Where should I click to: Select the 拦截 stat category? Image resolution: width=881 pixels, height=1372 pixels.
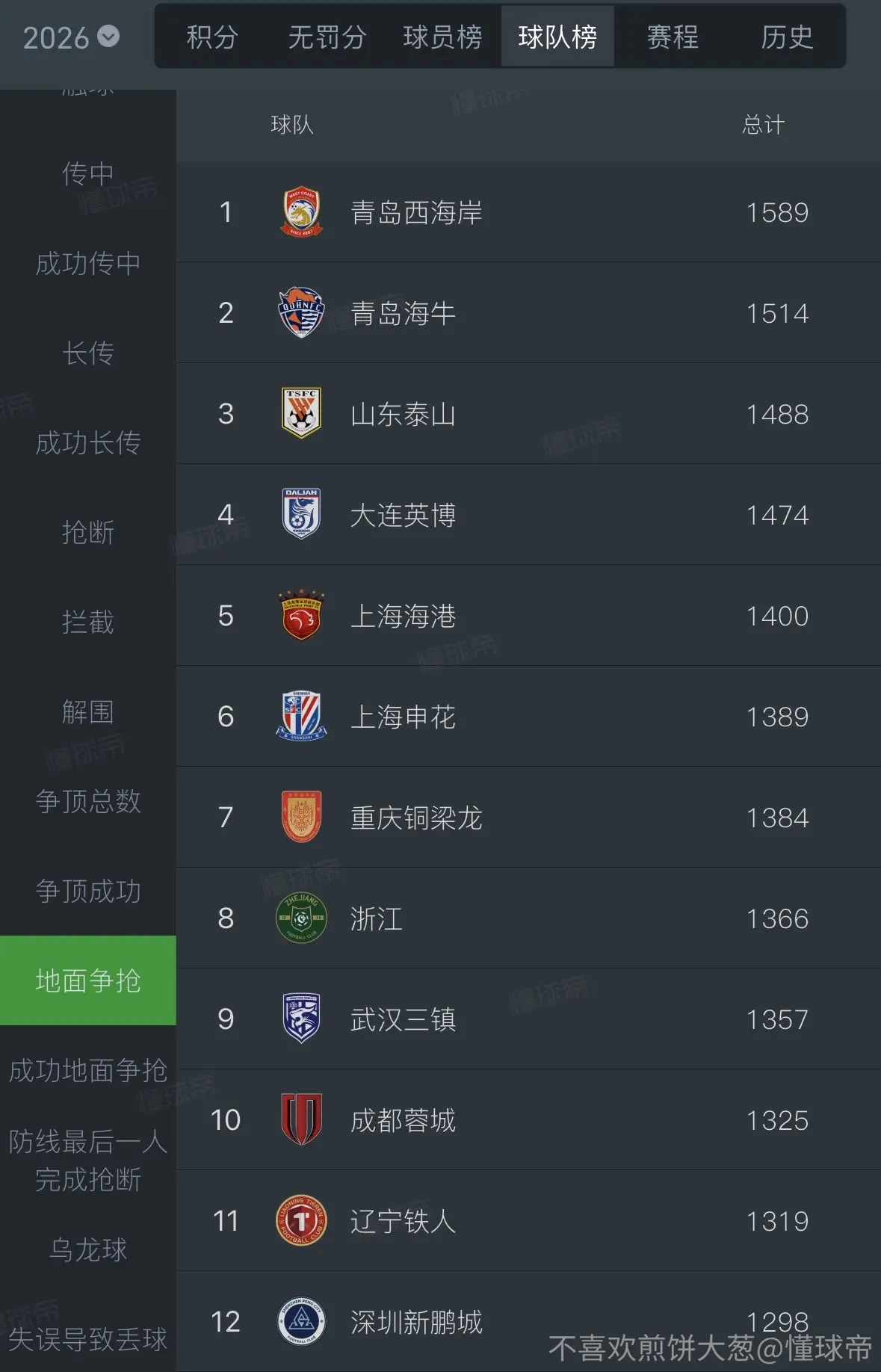coord(87,622)
